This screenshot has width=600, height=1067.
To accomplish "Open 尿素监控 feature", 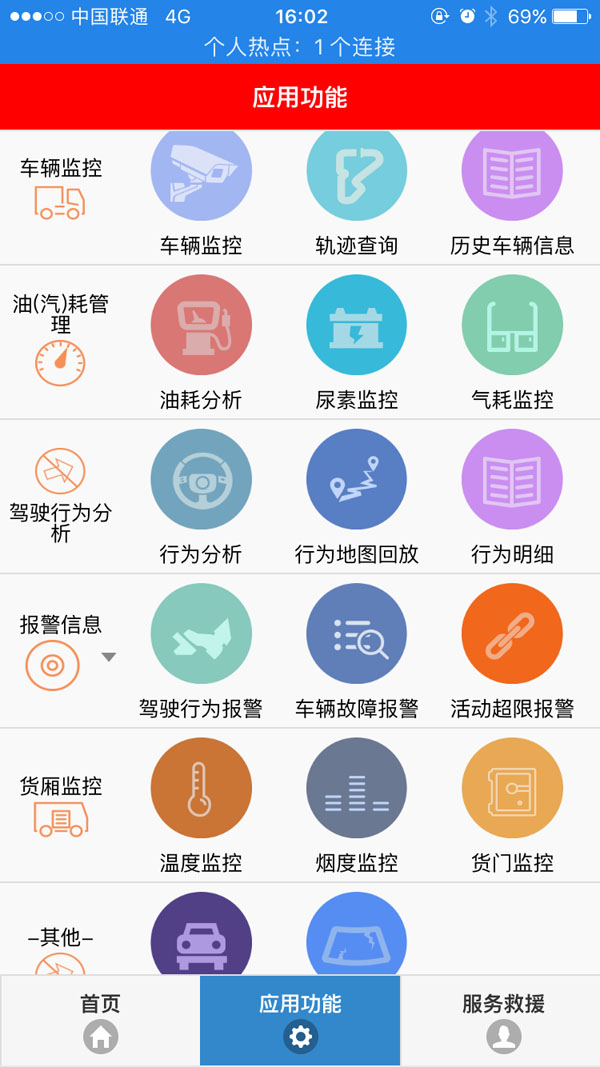I will (356, 326).
